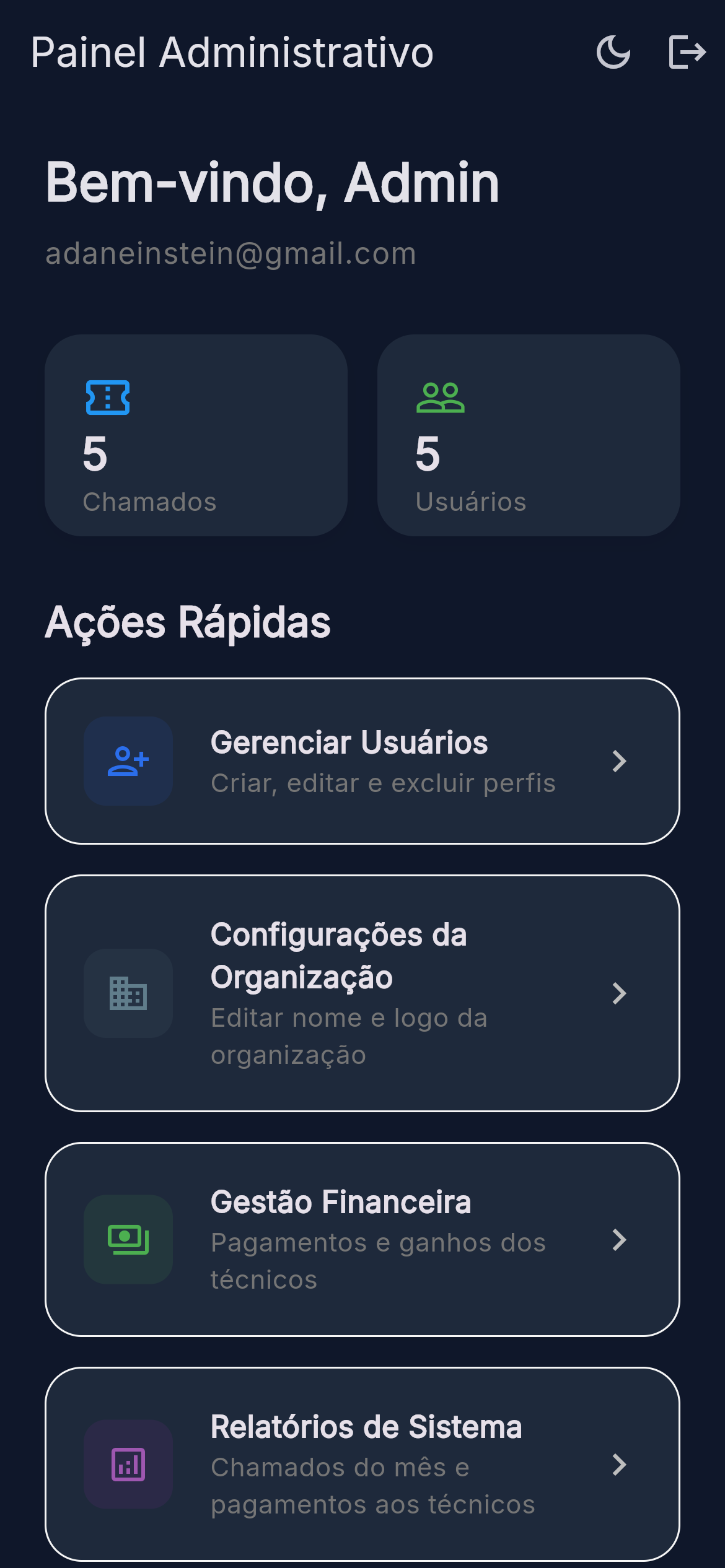Log out using the exit icon
The height and width of the screenshot is (1568, 725).
pyautogui.click(x=687, y=52)
